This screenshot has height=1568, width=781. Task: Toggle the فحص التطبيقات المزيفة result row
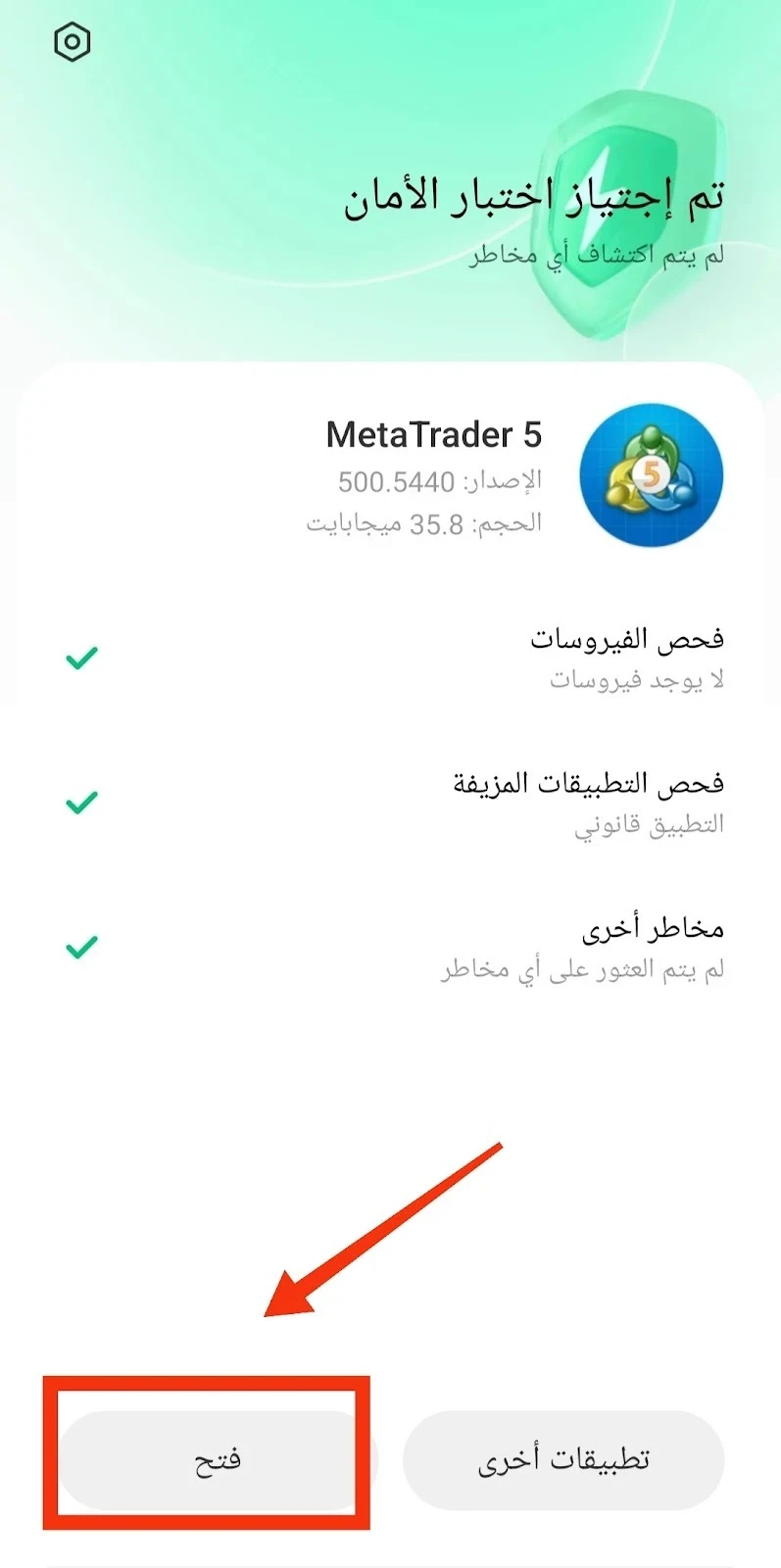392,799
